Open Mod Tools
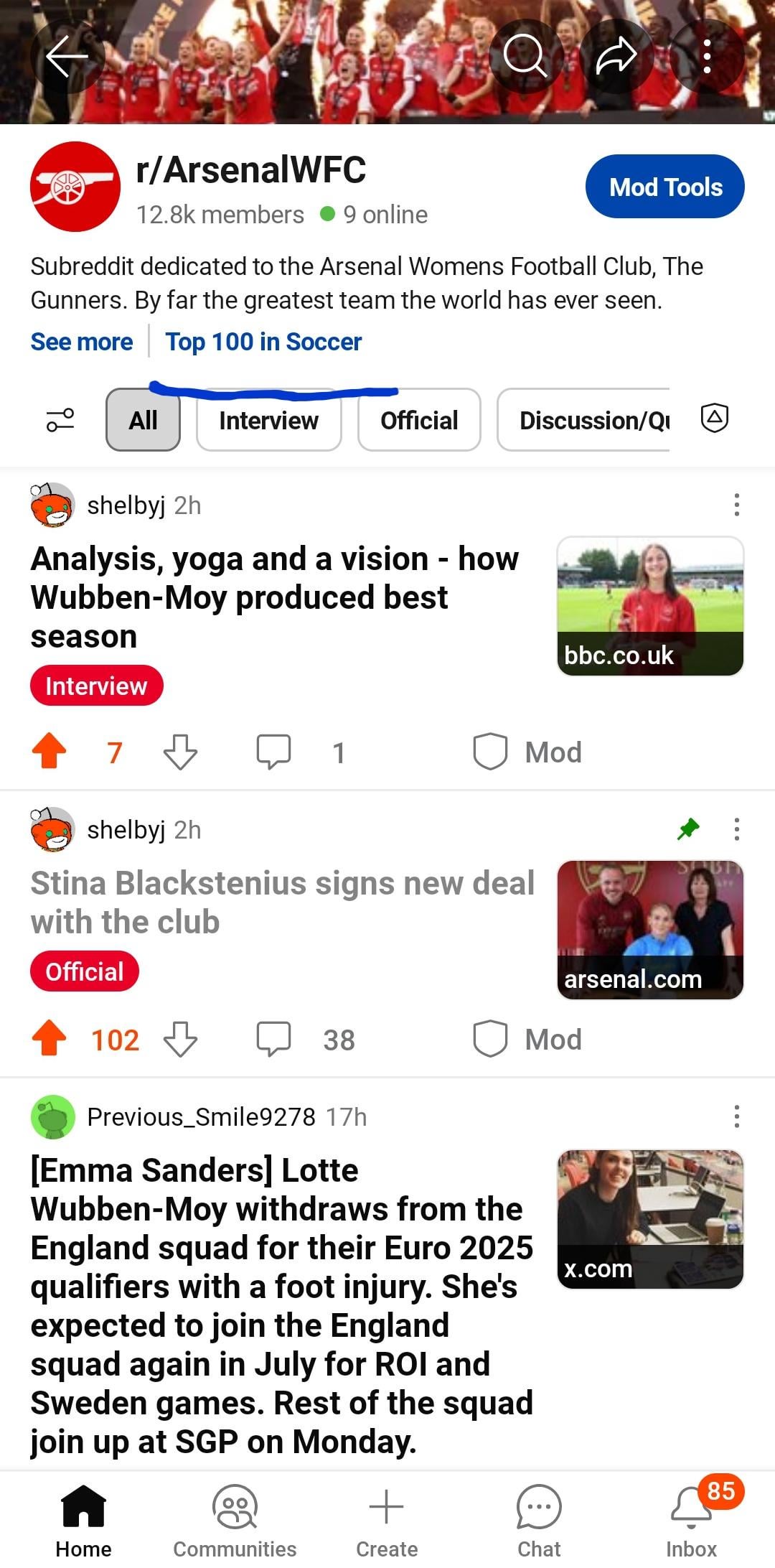 664,187
